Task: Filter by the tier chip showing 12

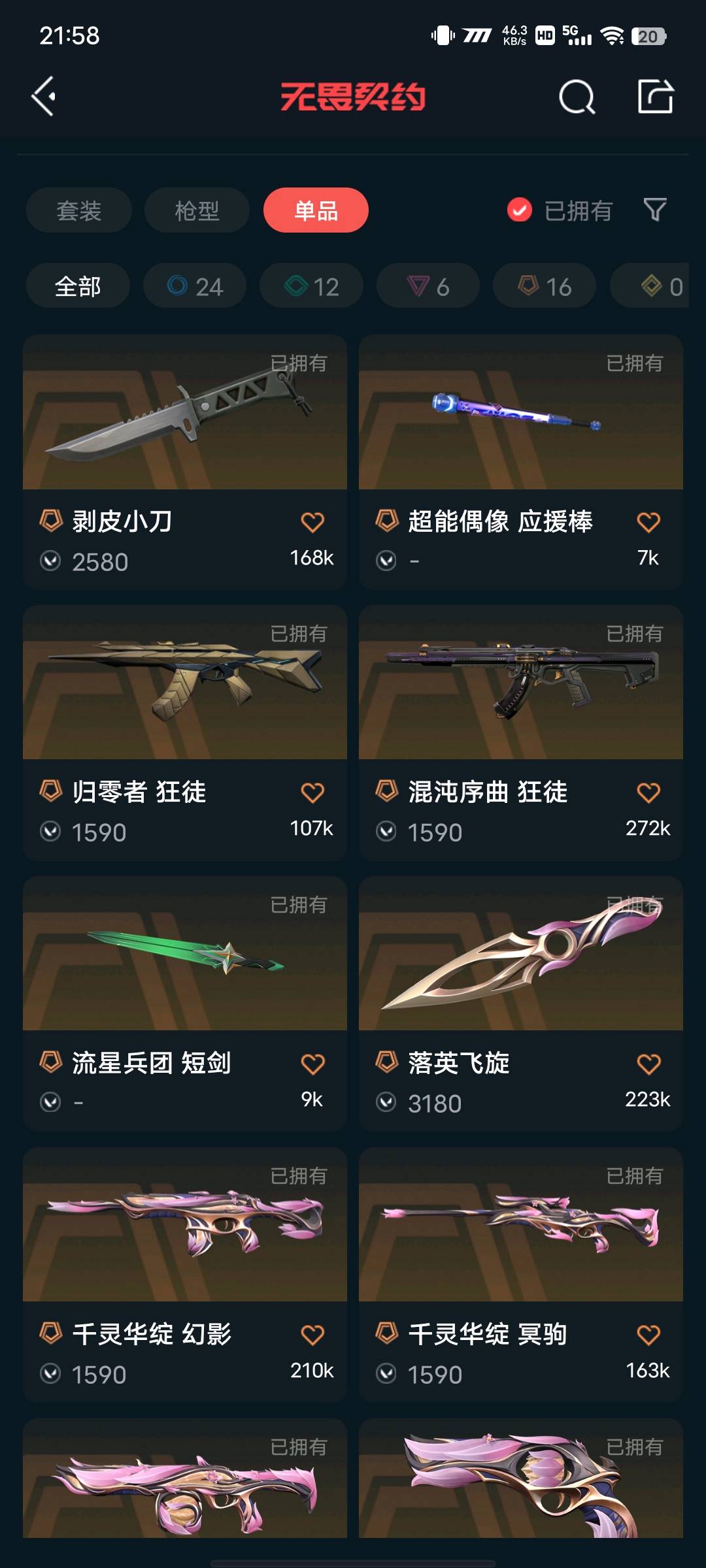Action: click(311, 286)
